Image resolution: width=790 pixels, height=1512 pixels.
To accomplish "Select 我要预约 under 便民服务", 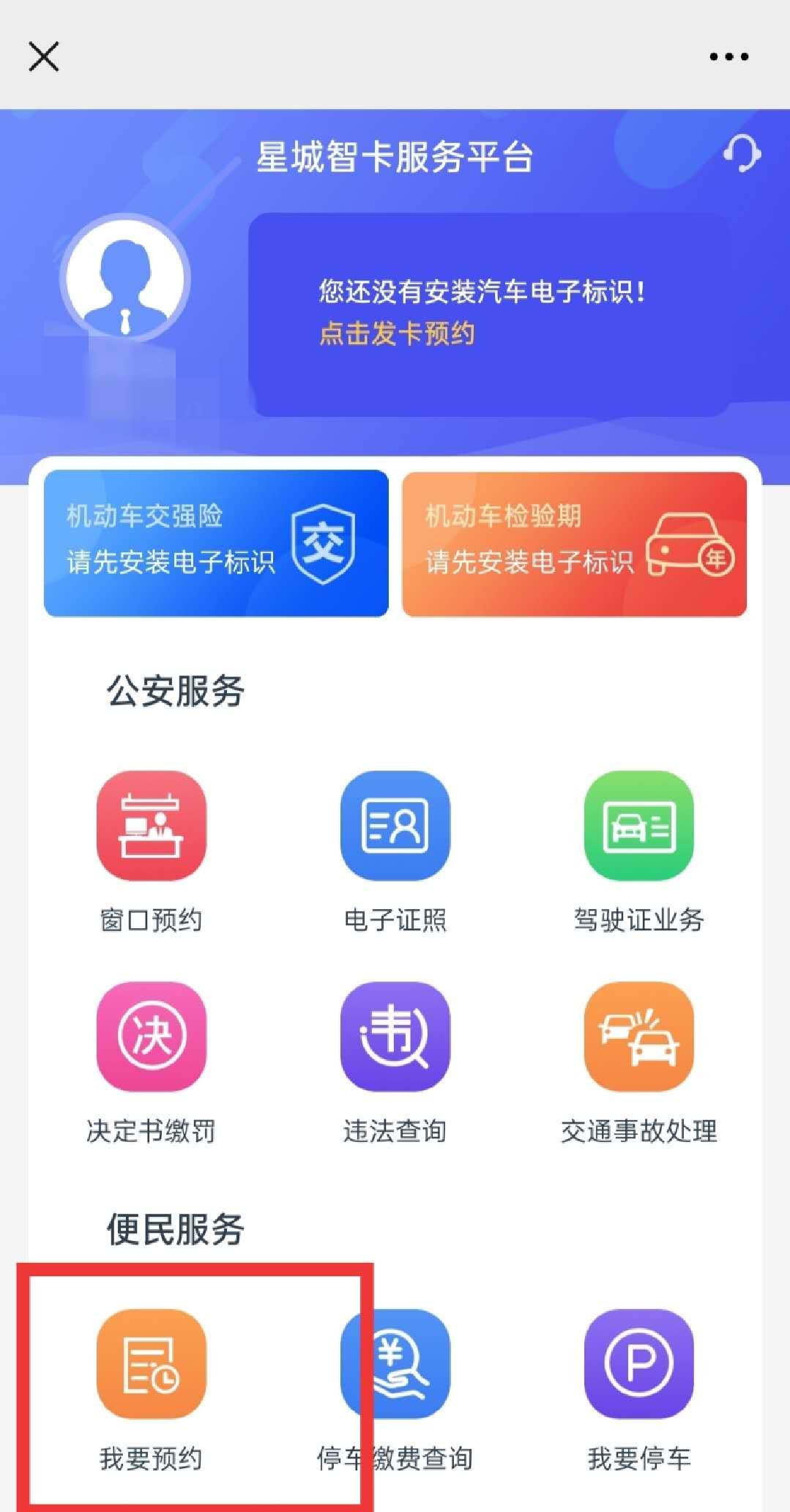I will 152,1364.
